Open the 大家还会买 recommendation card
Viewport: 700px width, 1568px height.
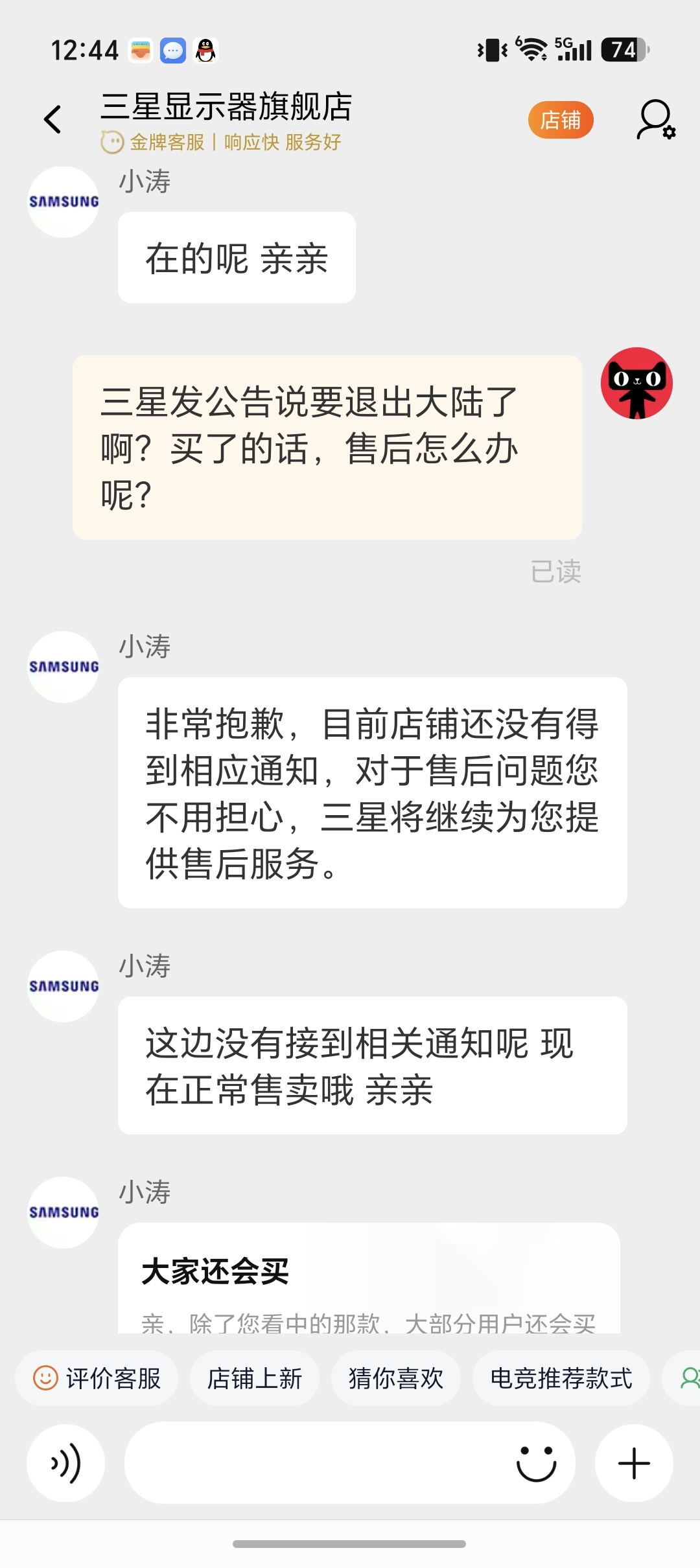point(369,1278)
